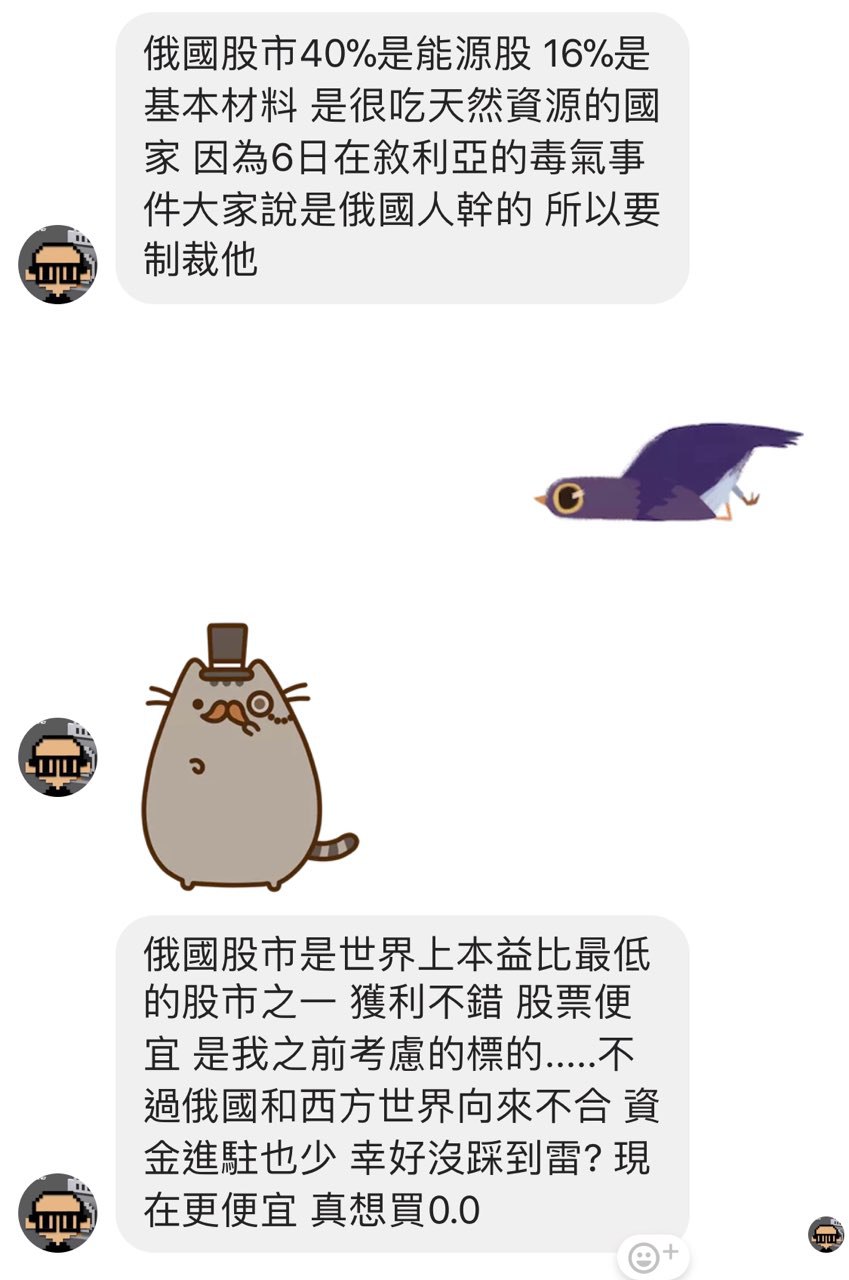Viewport: 849px width, 1280px height.
Task: Tap sender avatar next to the Pusheen sticker
Action: [x=58, y=757]
